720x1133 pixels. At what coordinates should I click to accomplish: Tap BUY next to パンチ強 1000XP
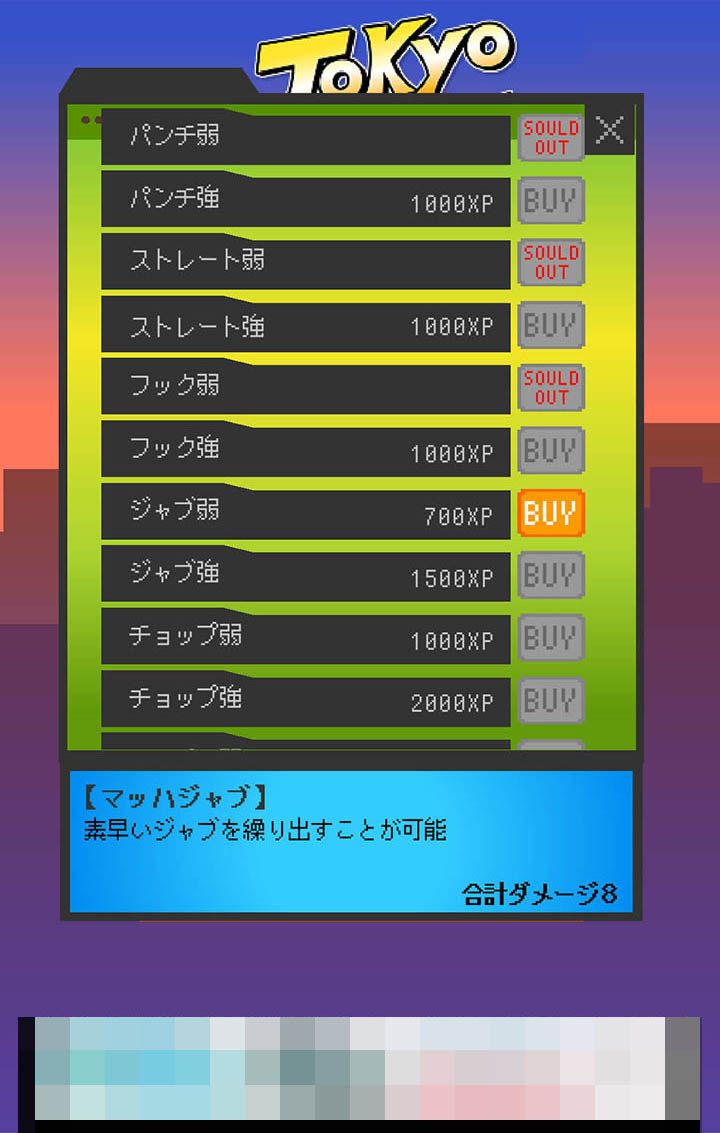click(550, 201)
